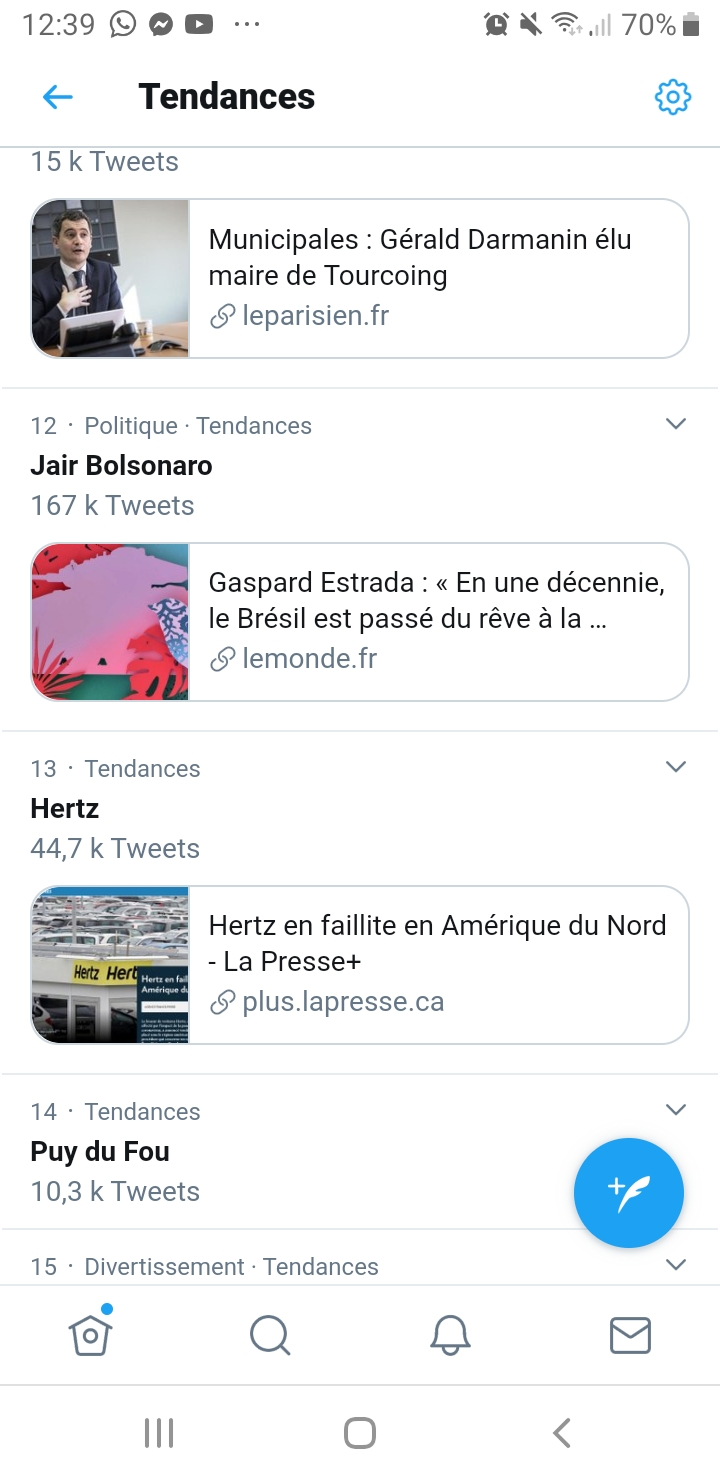This screenshot has height=1480, width=720.
Task: Open Hertz en faillite La Presse+ card
Action: [360, 964]
